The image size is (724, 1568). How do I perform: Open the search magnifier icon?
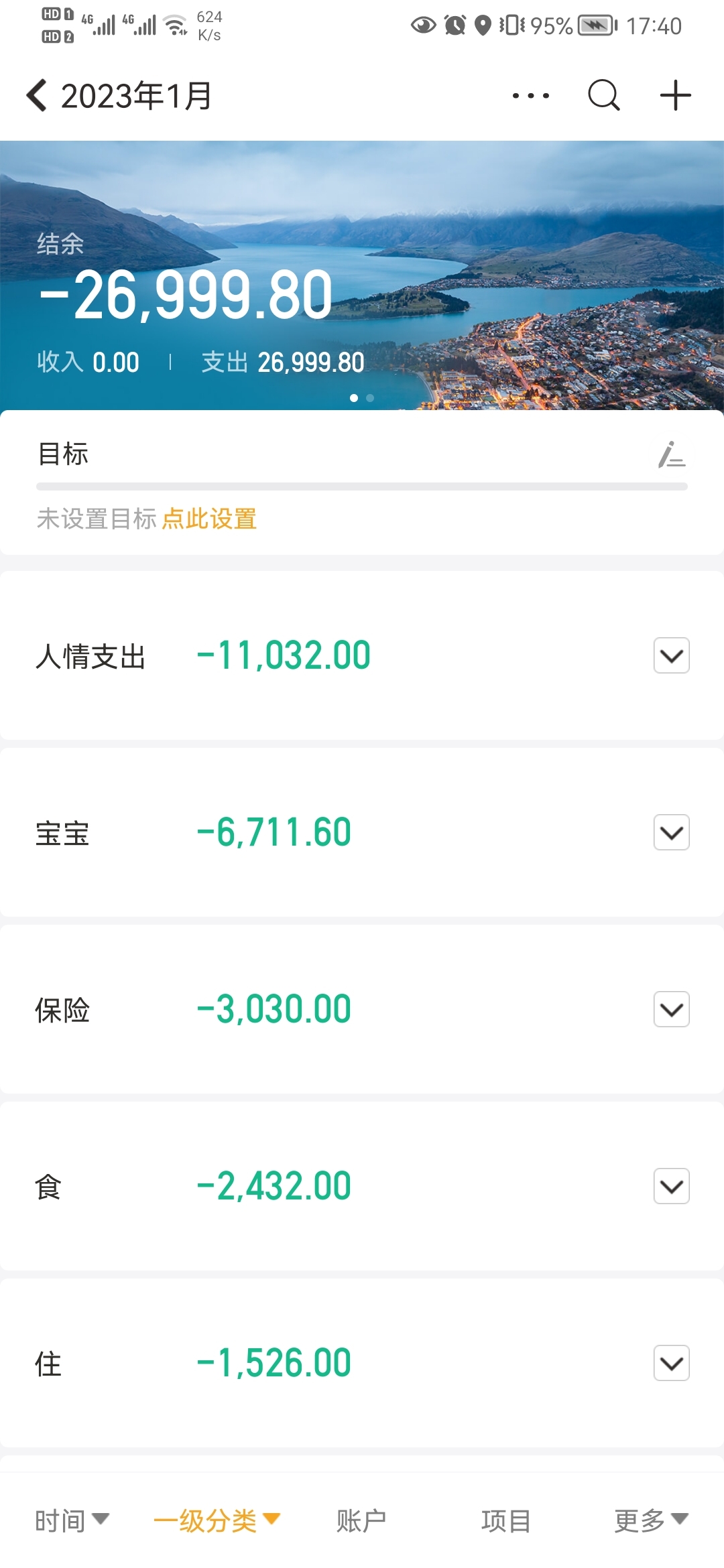[x=603, y=95]
